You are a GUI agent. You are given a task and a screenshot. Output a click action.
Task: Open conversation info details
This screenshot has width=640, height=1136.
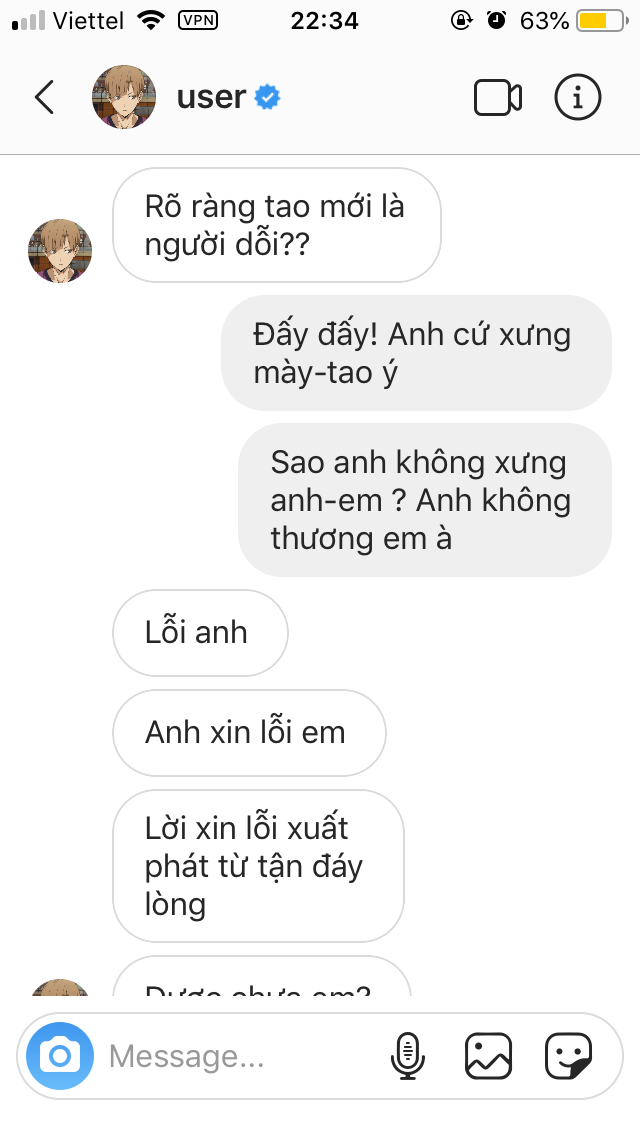tap(578, 97)
